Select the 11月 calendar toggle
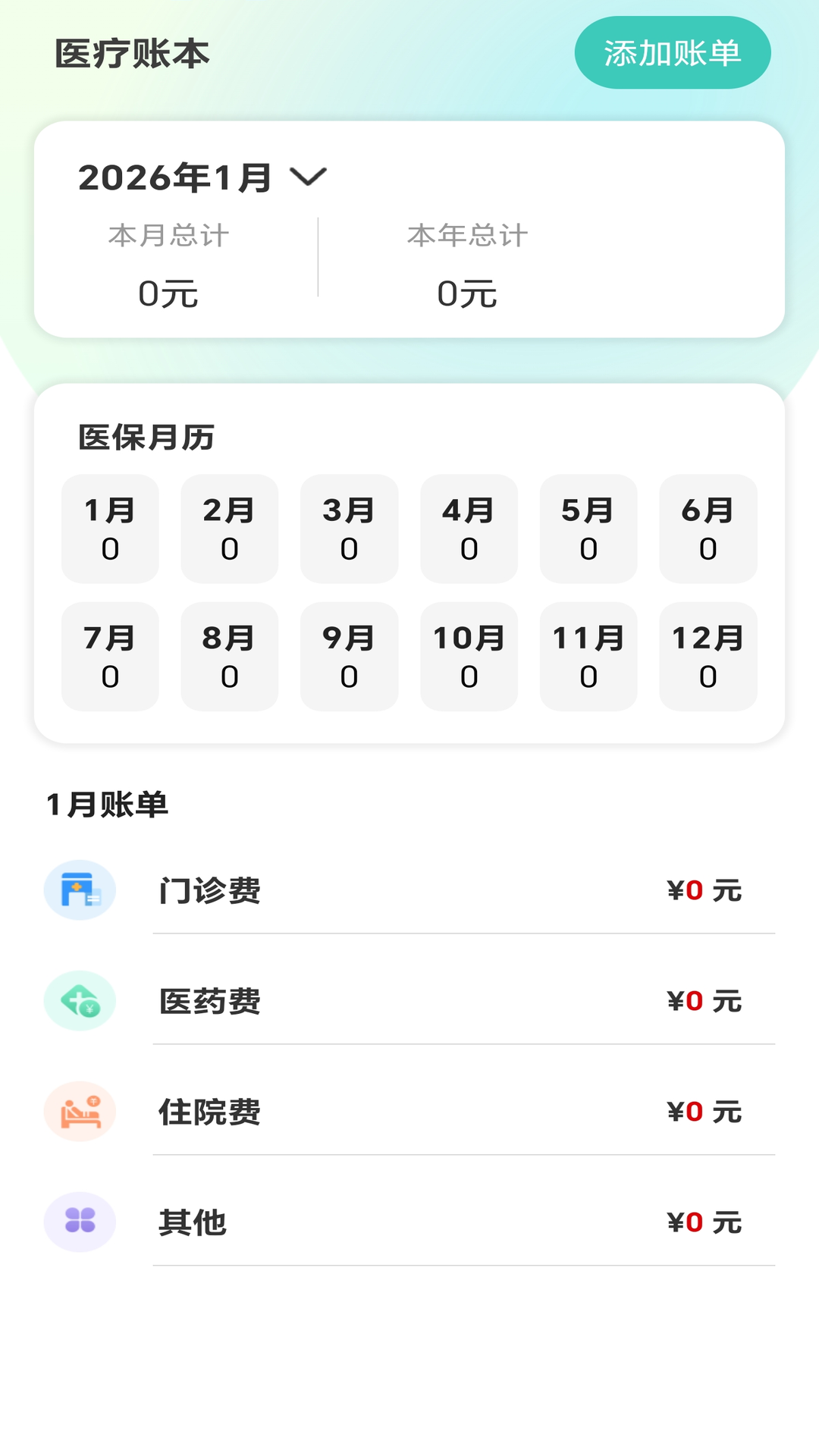819x1456 pixels. [588, 656]
